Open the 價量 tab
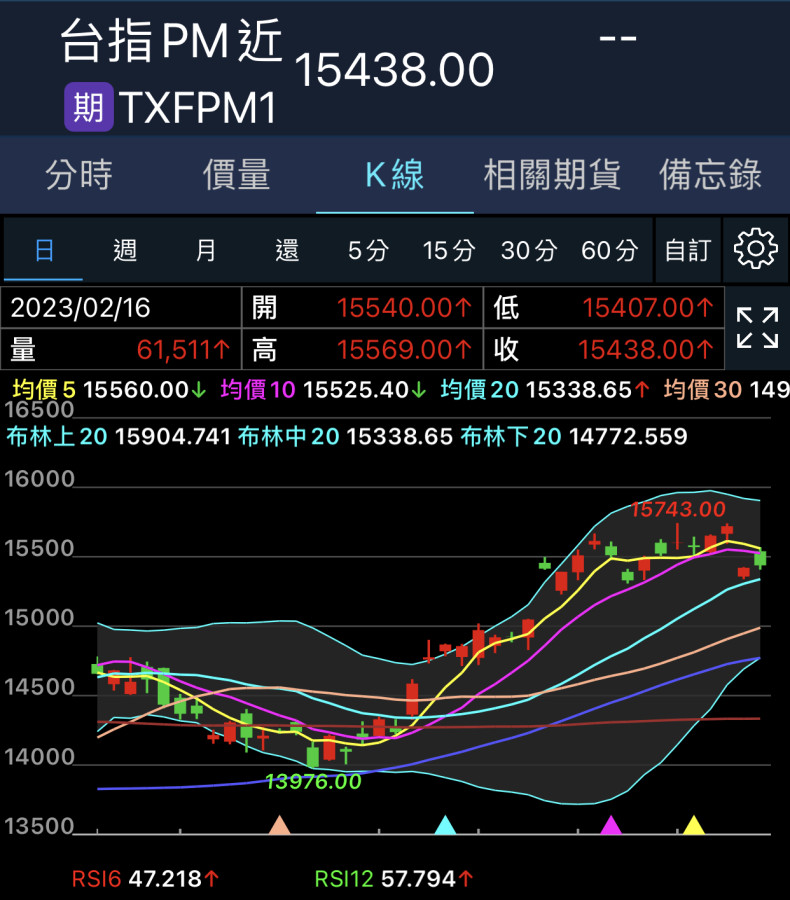Image resolution: width=790 pixels, height=900 pixels. 237,175
